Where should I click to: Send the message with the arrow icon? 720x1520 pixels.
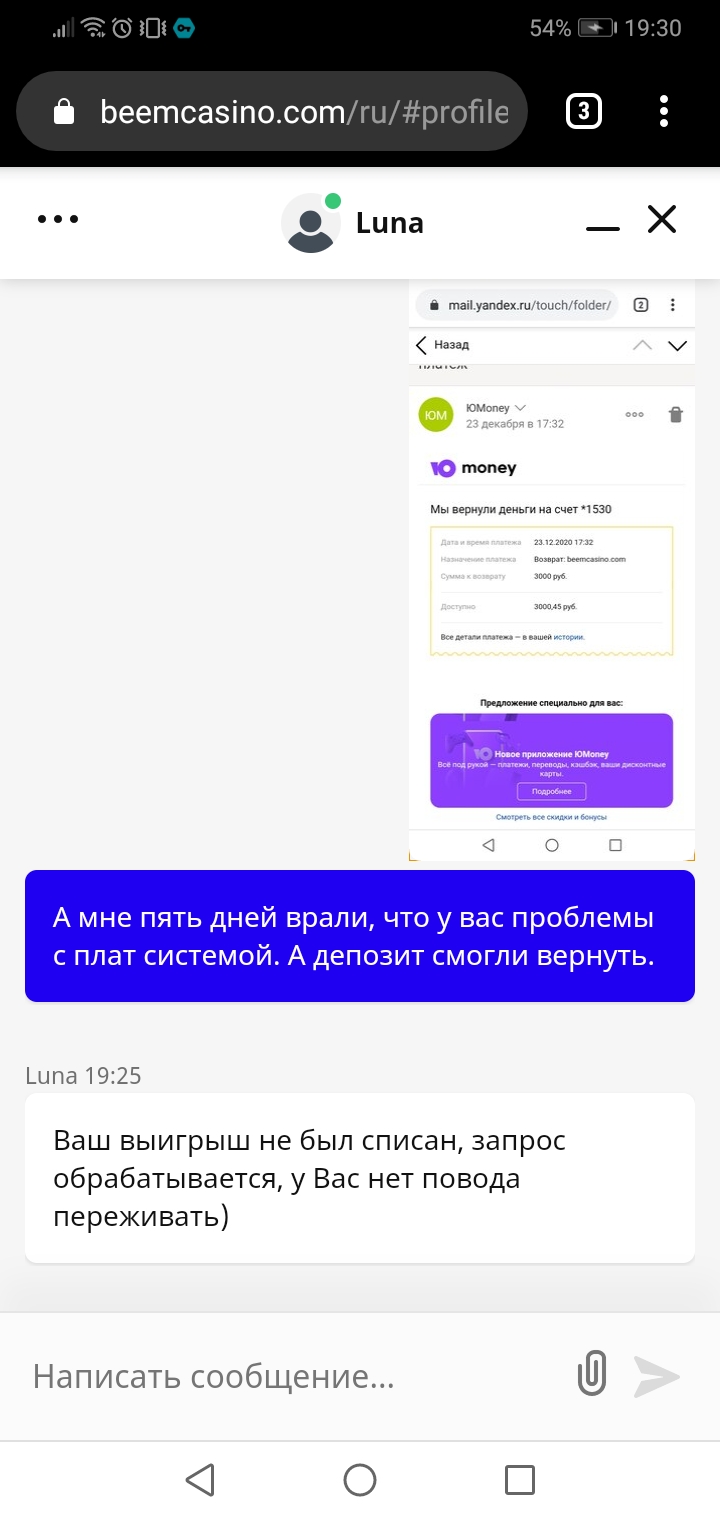[657, 1377]
